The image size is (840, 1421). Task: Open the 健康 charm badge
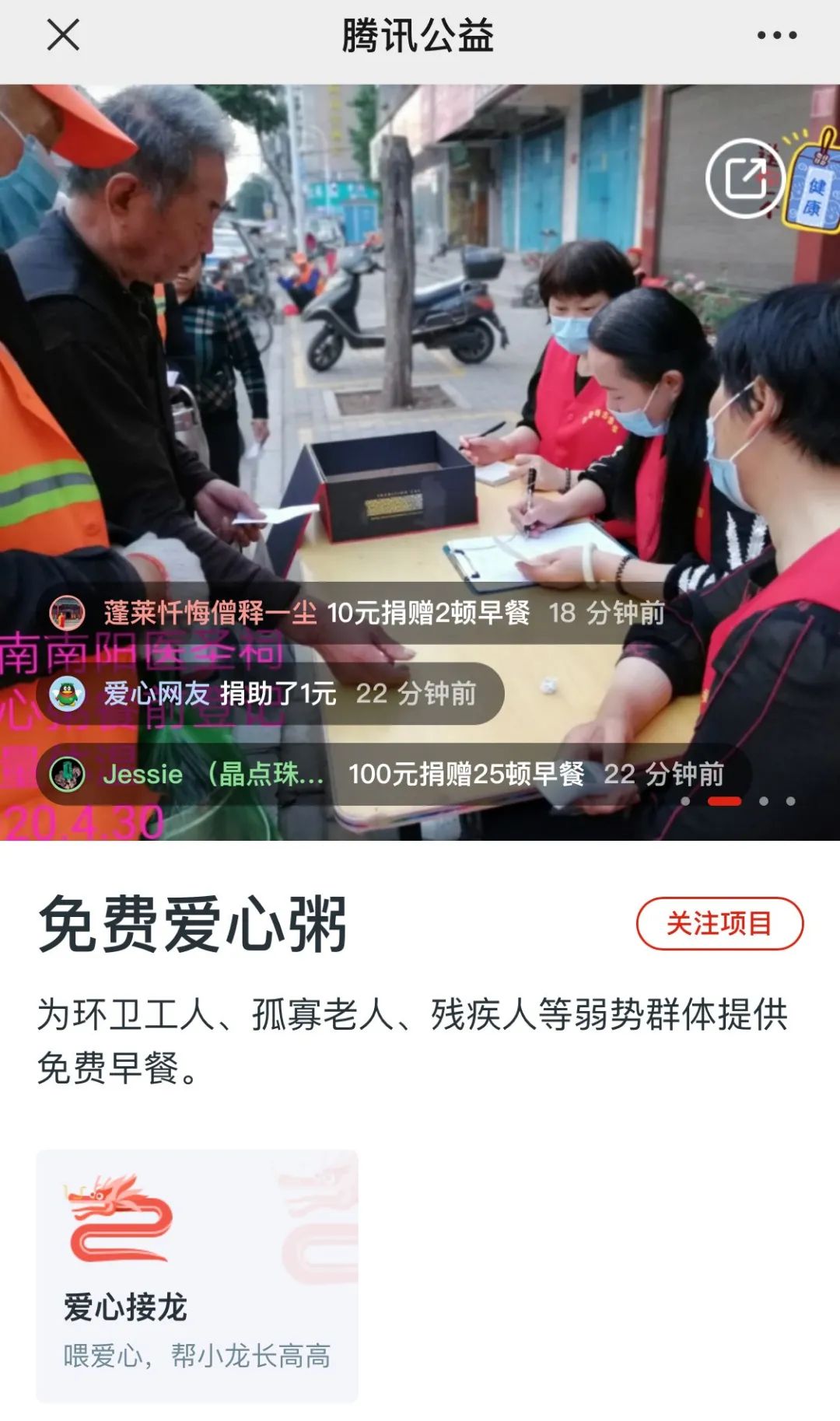click(x=814, y=187)
